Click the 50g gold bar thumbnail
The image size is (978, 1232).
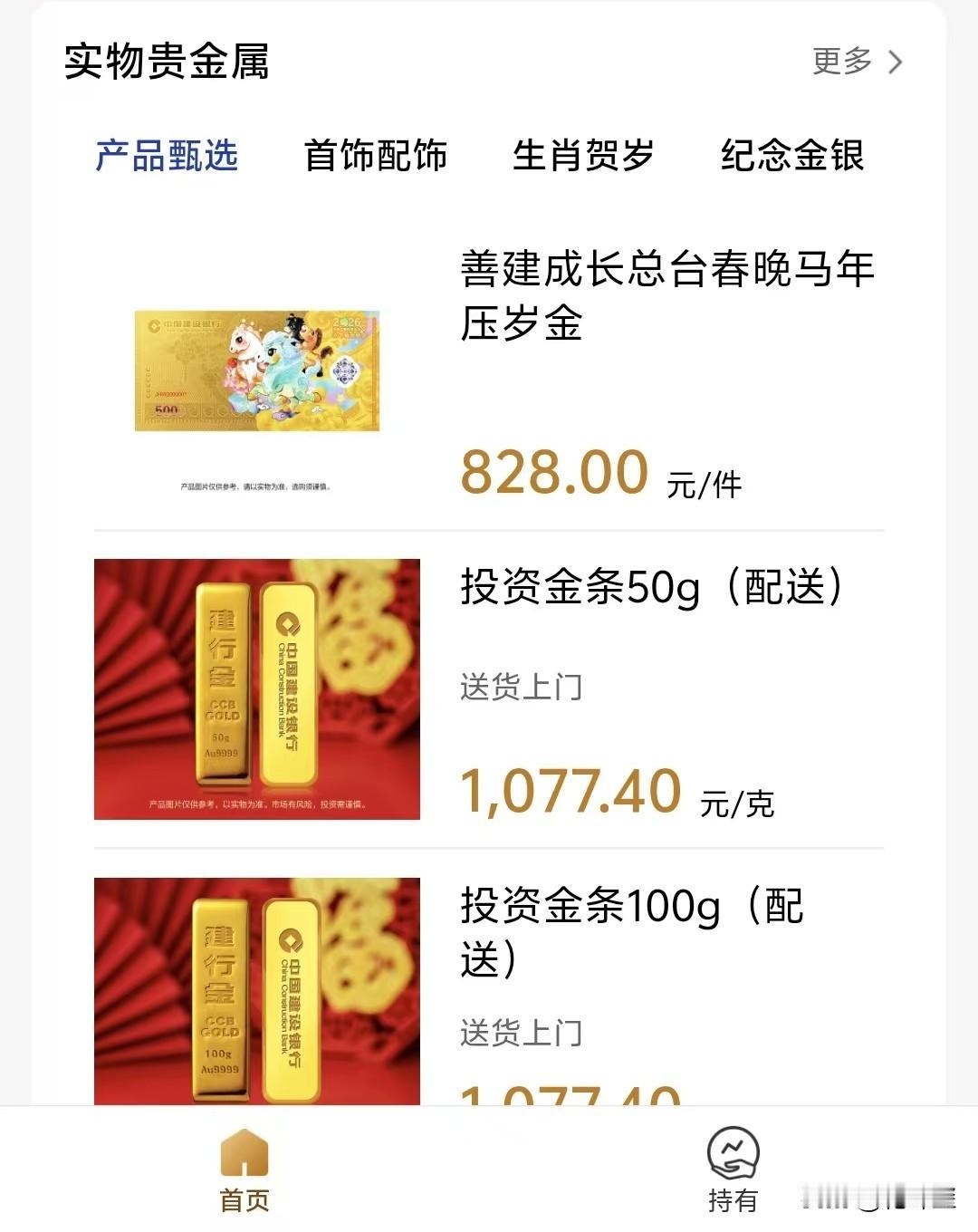256,690
